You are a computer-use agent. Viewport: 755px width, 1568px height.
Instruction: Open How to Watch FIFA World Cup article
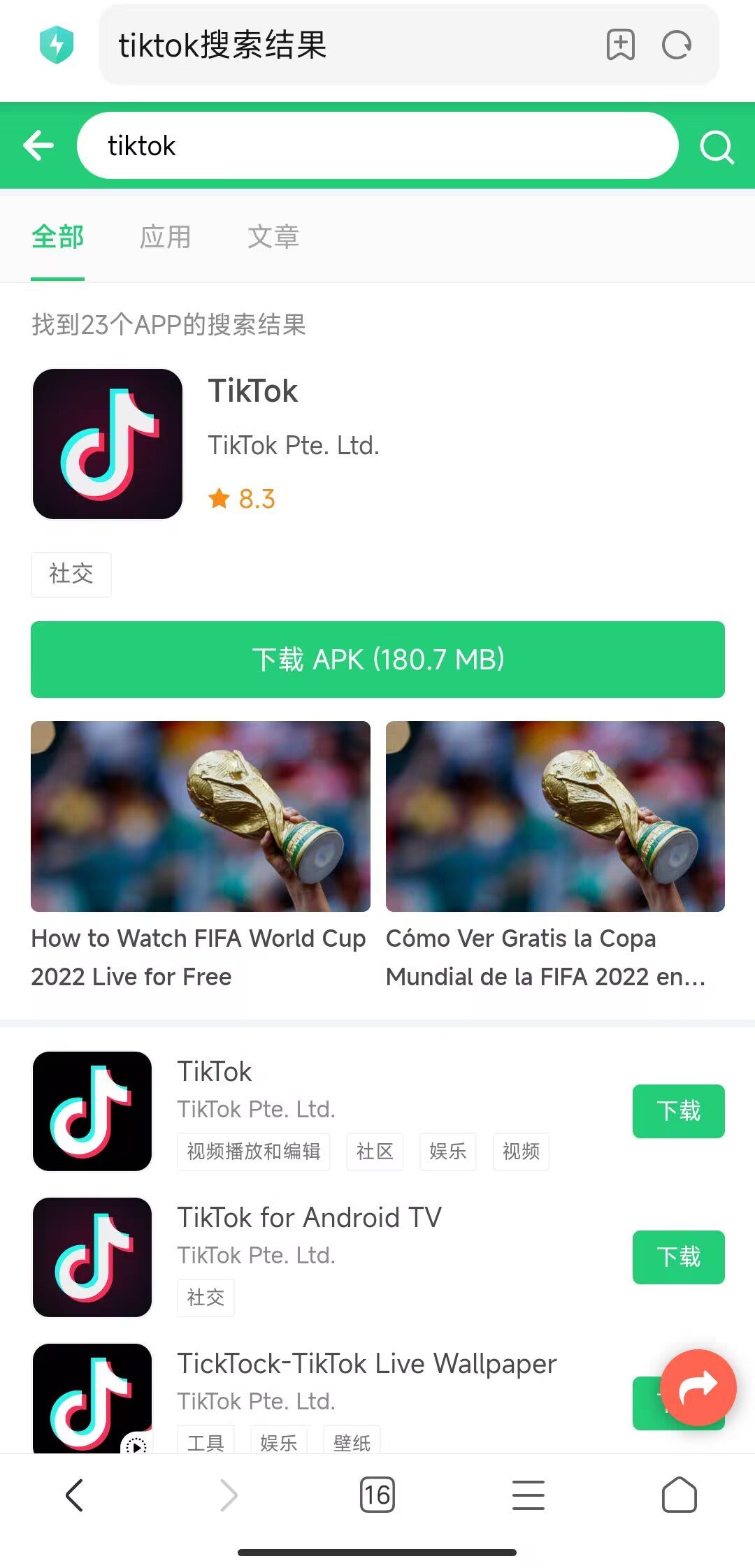click(200, 857)
